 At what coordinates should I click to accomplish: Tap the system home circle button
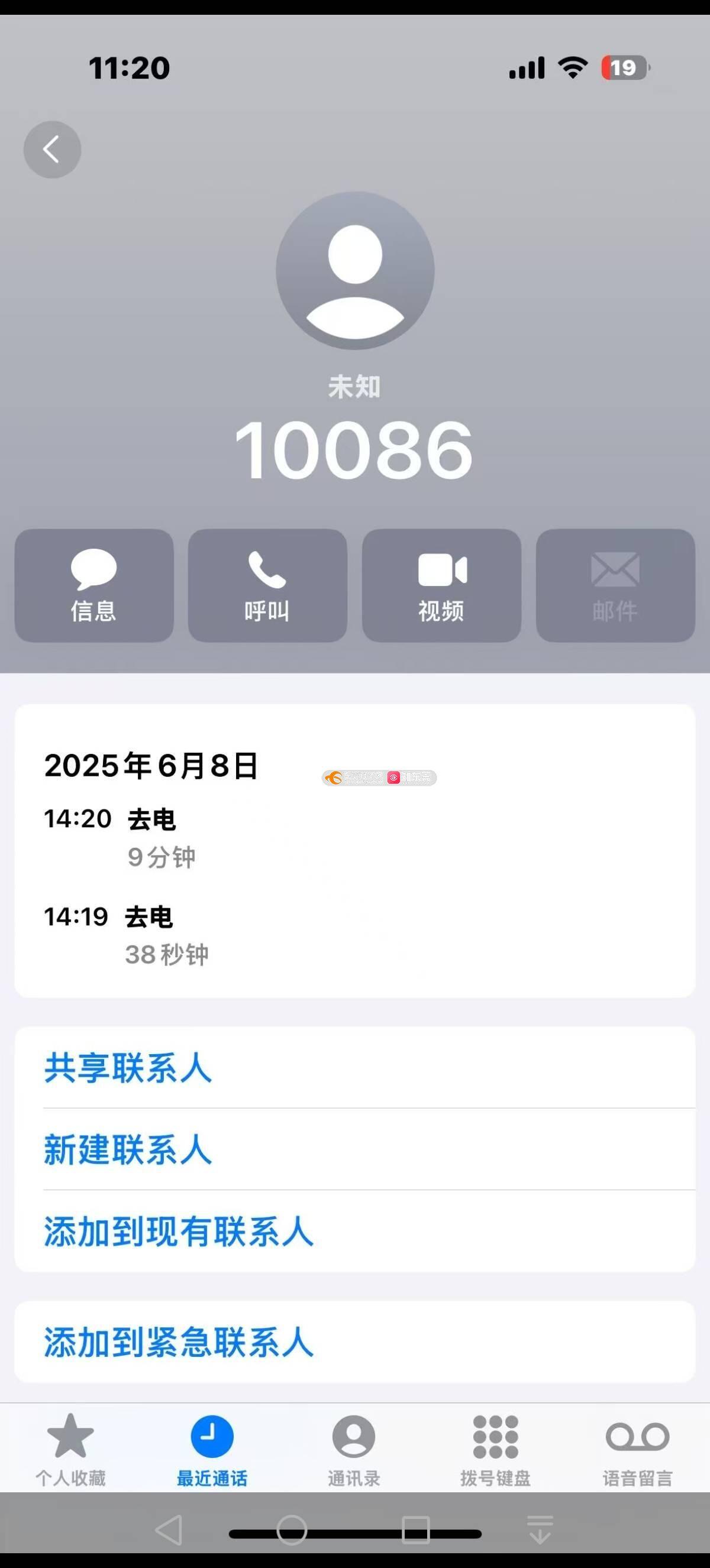pyautogui.click(x=292, y=1530)
